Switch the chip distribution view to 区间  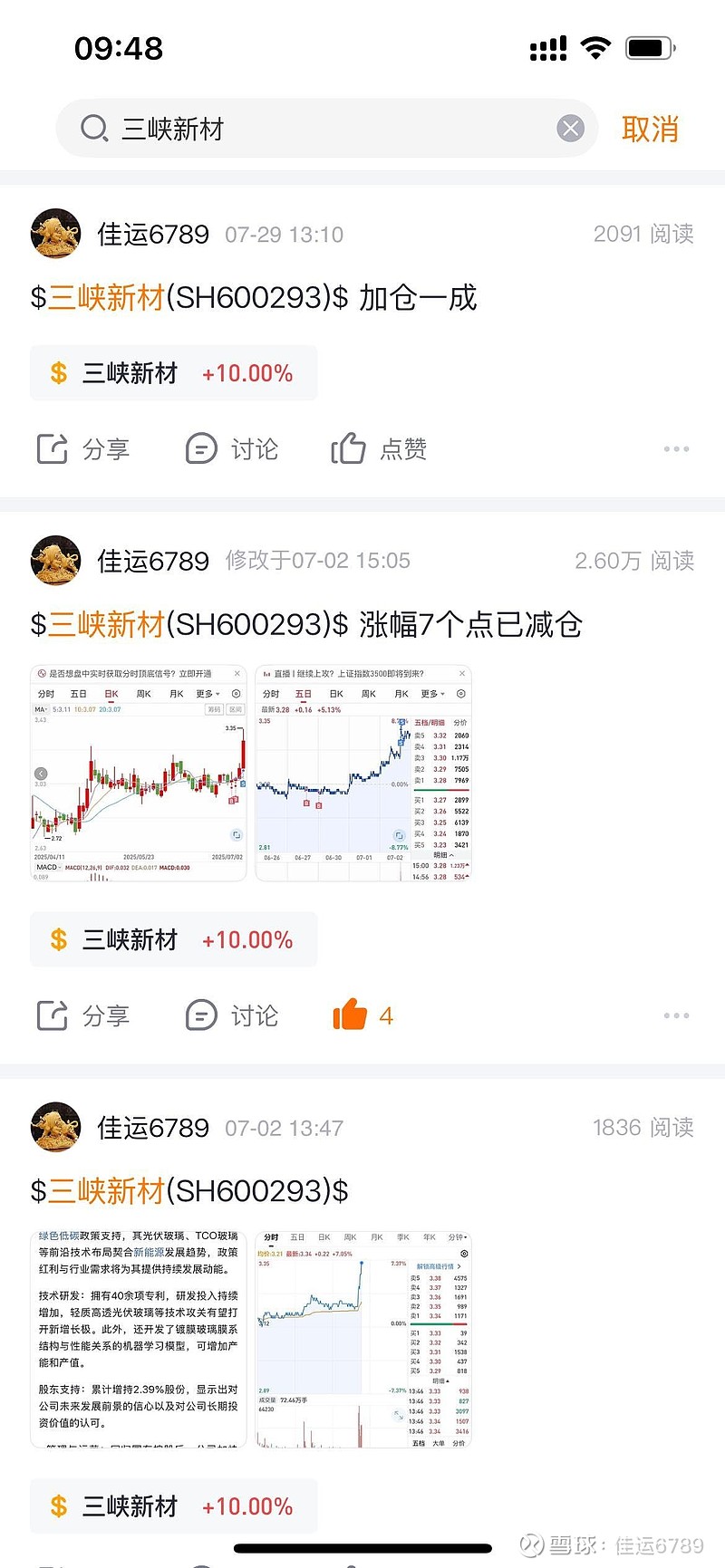(237, 709)
